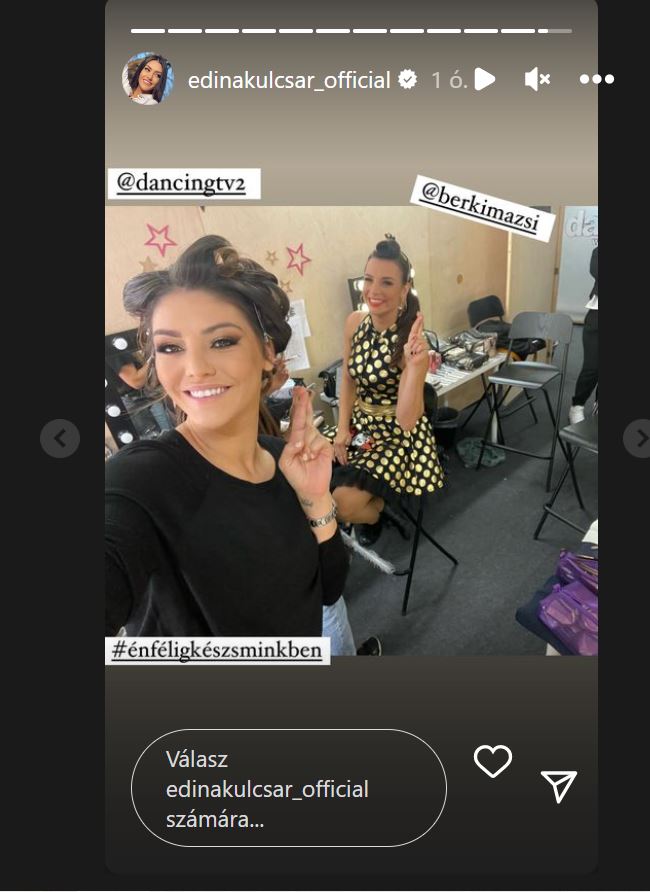Open edinakulcsar_official's profile picture
650x892 pixels.
147,79
